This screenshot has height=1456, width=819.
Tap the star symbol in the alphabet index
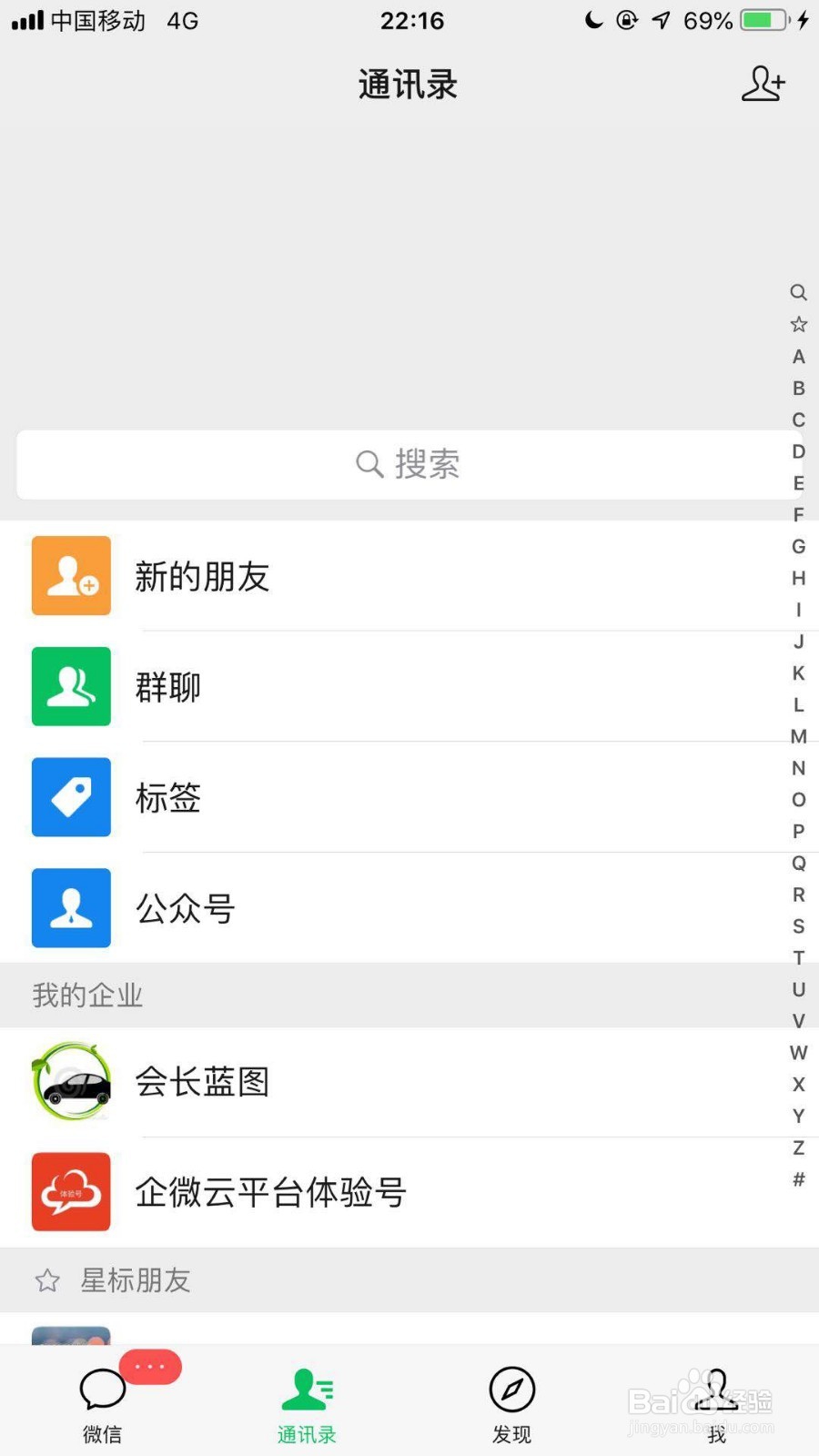pos(798,324)
